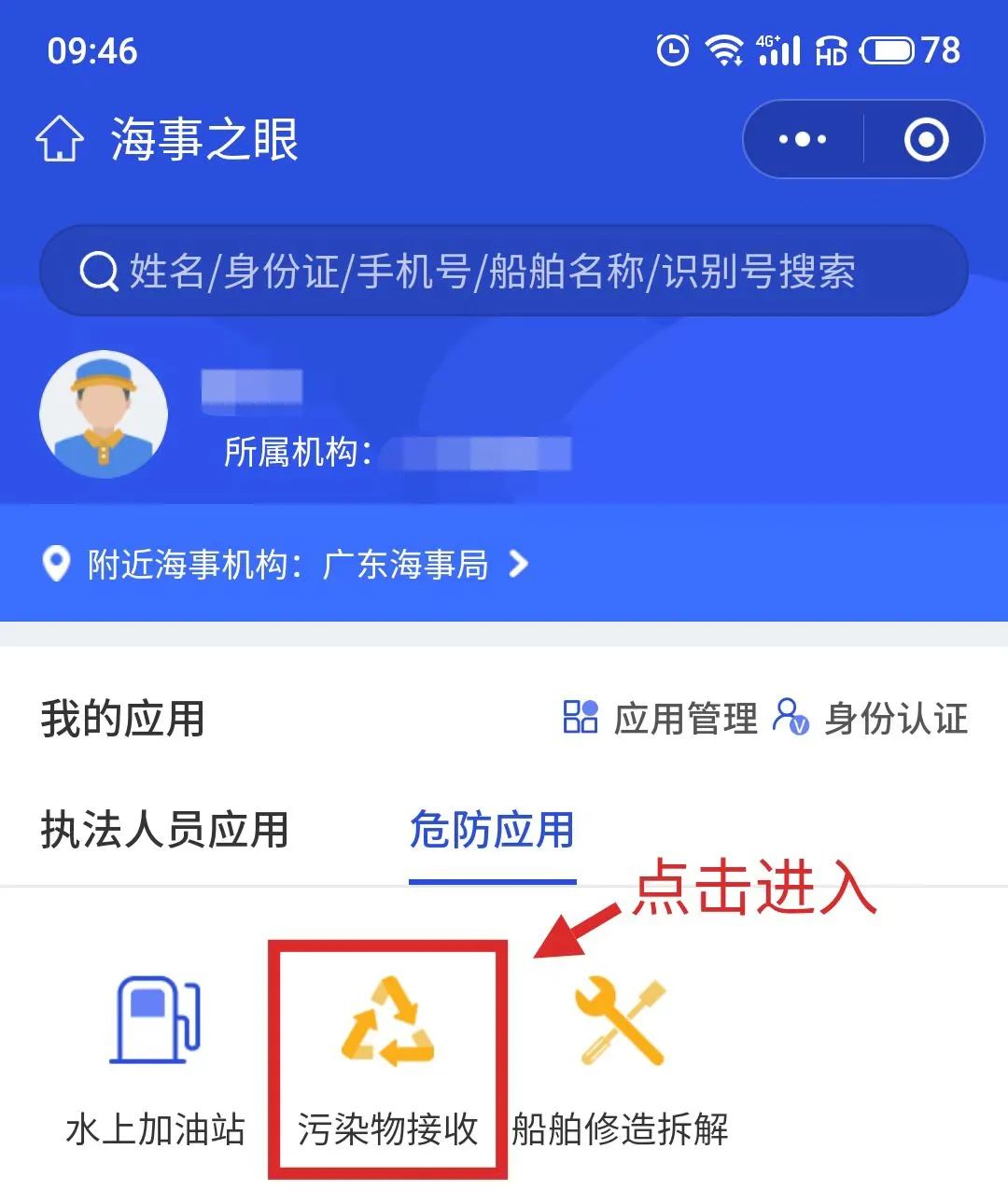Select the 危防应用 tab
This screenshot has height=1191, width=1008.
(x=492, y=830)
